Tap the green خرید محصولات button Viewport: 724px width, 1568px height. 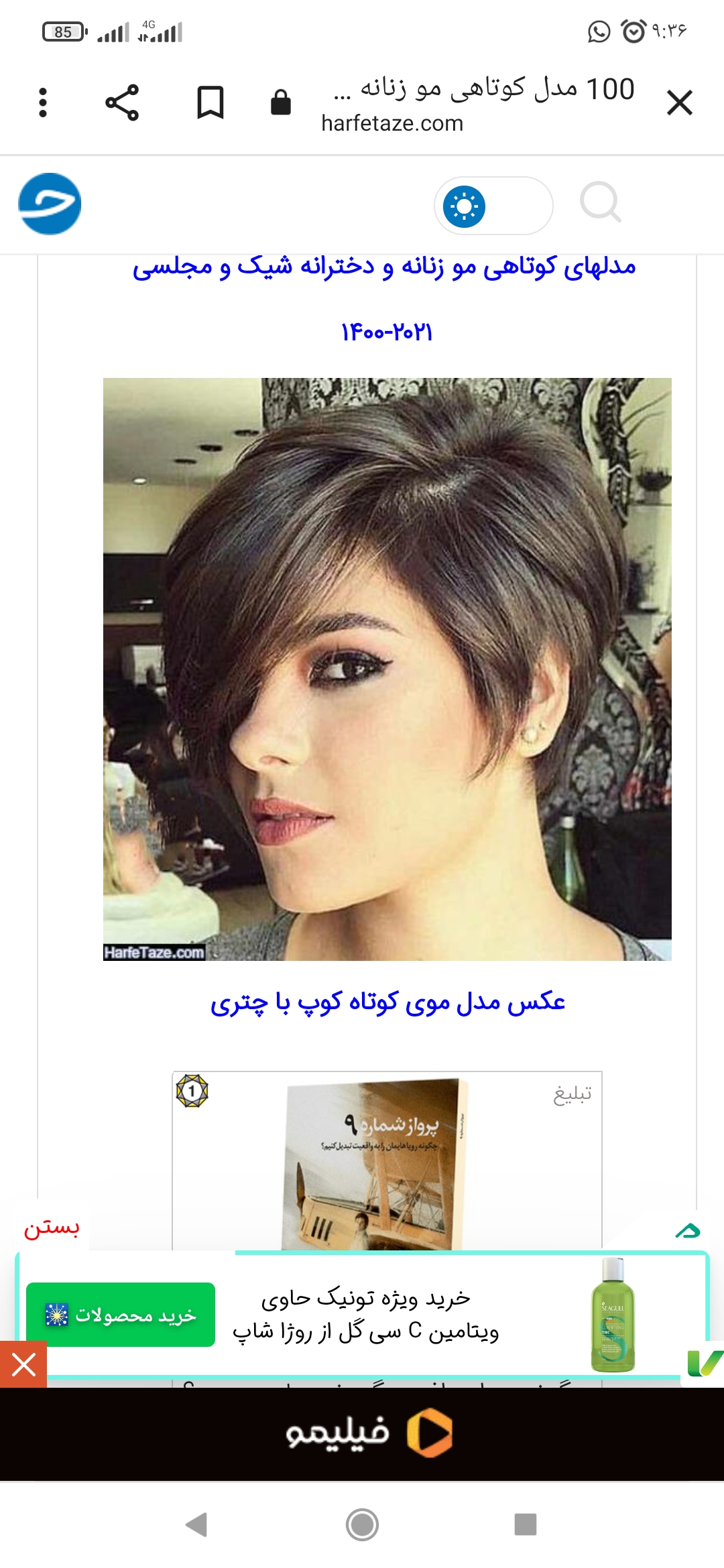click(x=121, y=1315)
